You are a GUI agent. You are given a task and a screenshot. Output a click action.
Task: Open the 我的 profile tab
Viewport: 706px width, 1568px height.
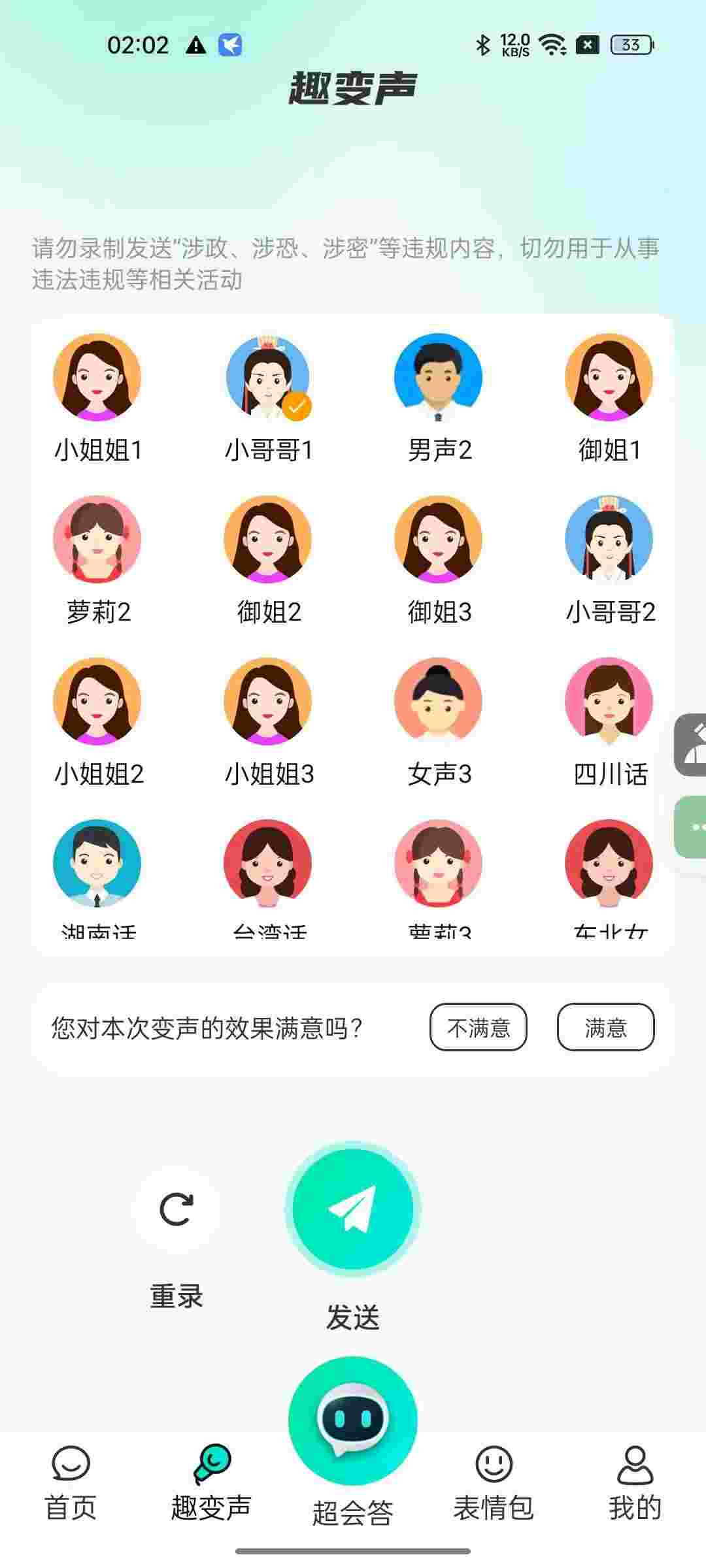click(x=635, y=1483)
